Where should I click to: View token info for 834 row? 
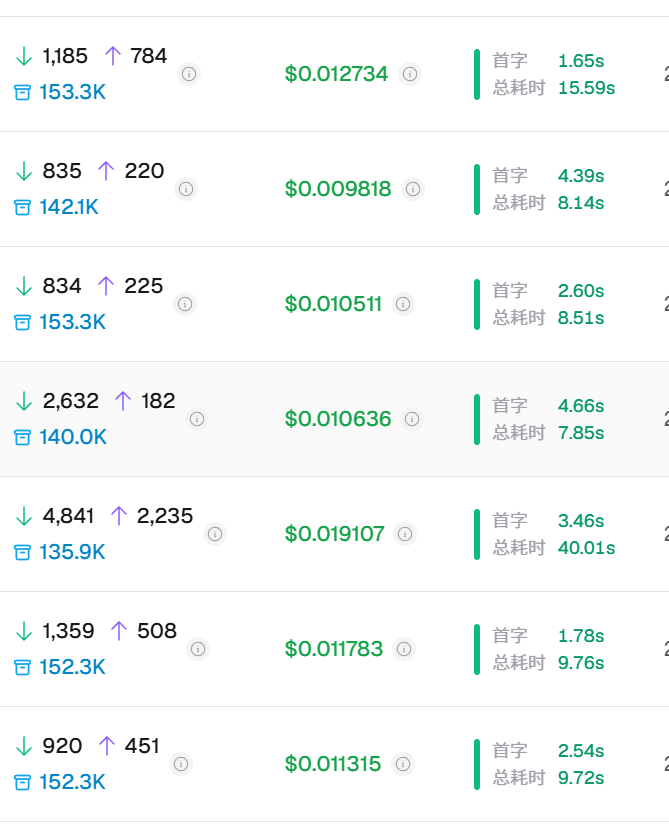pyautogui.click(x=185, y=304)
